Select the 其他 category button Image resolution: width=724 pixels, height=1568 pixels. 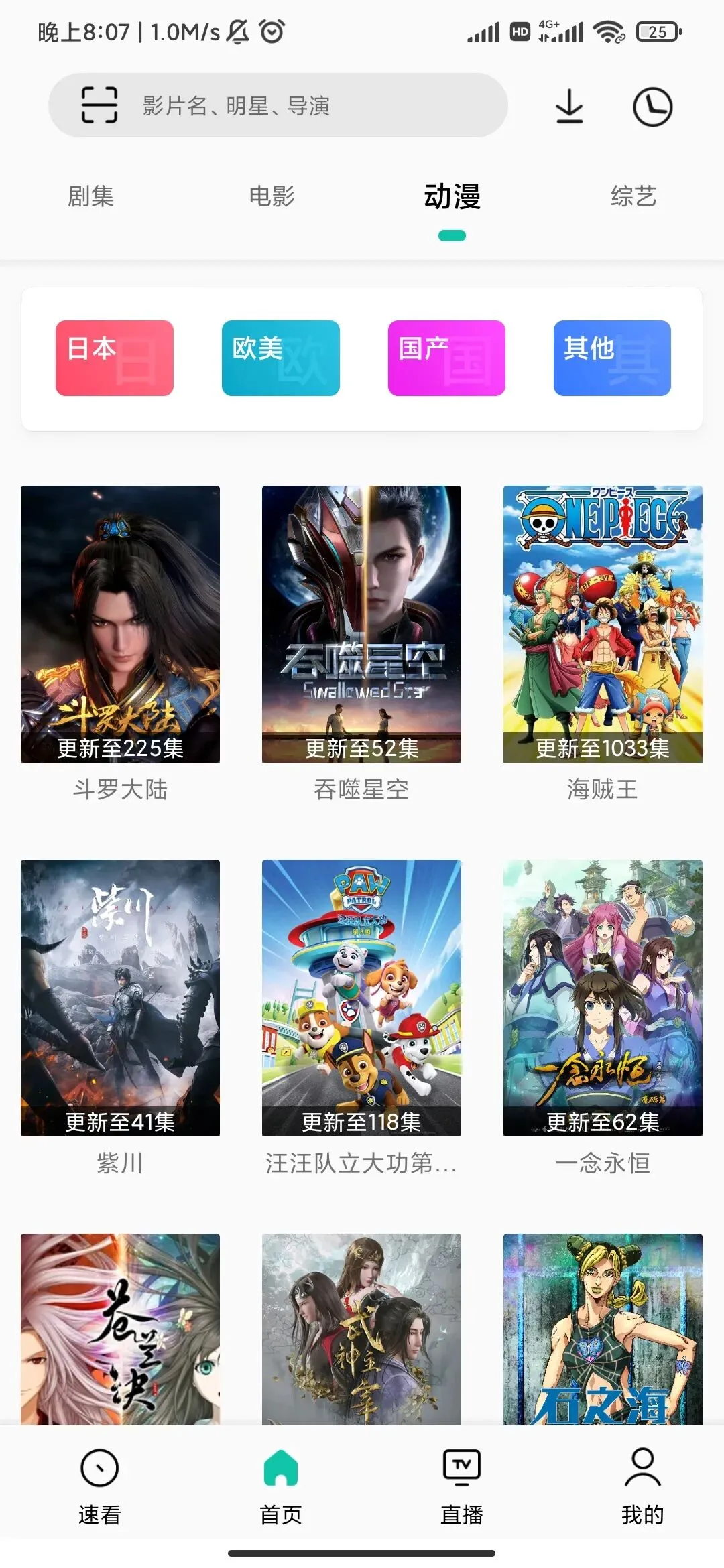(x=612, y=358)
